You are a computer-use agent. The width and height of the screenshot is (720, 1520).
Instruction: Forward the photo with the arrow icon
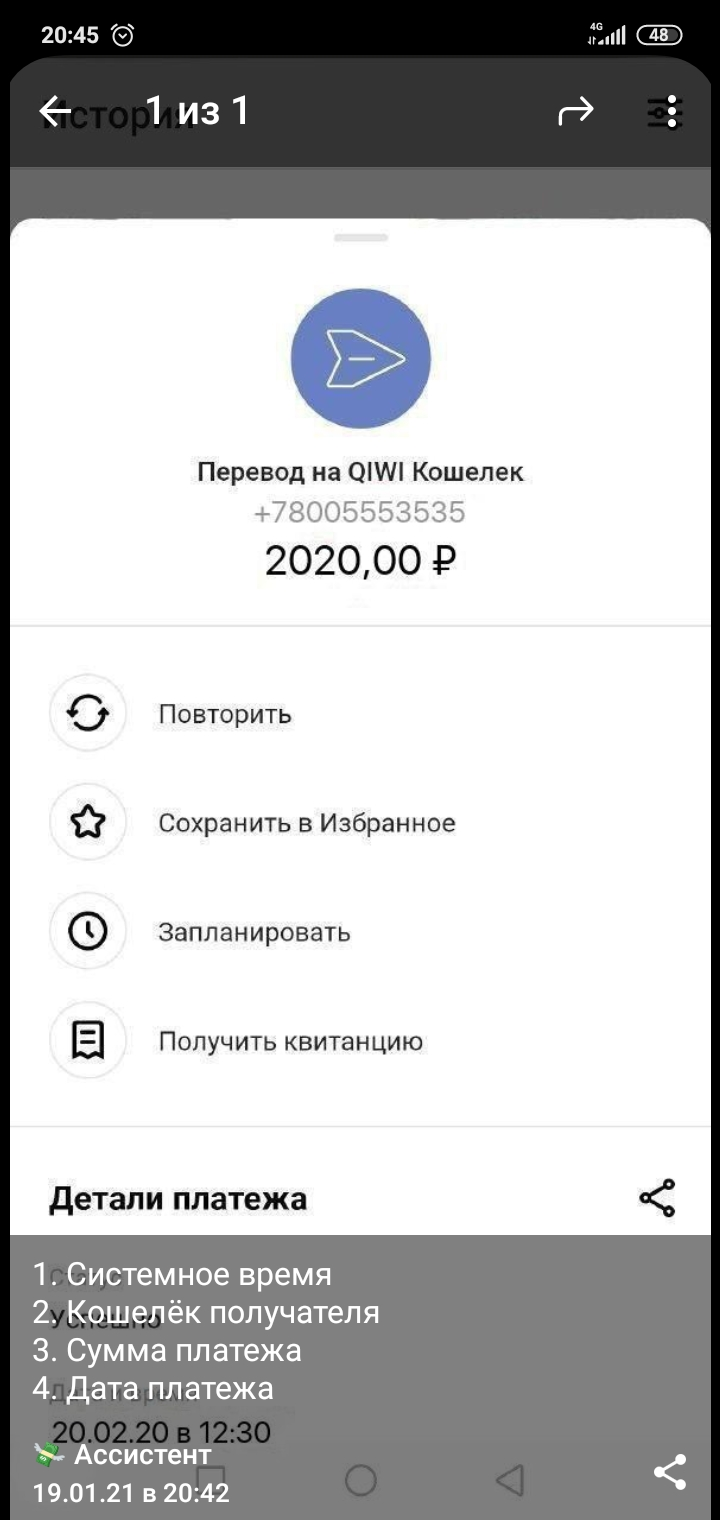(576, 111)
